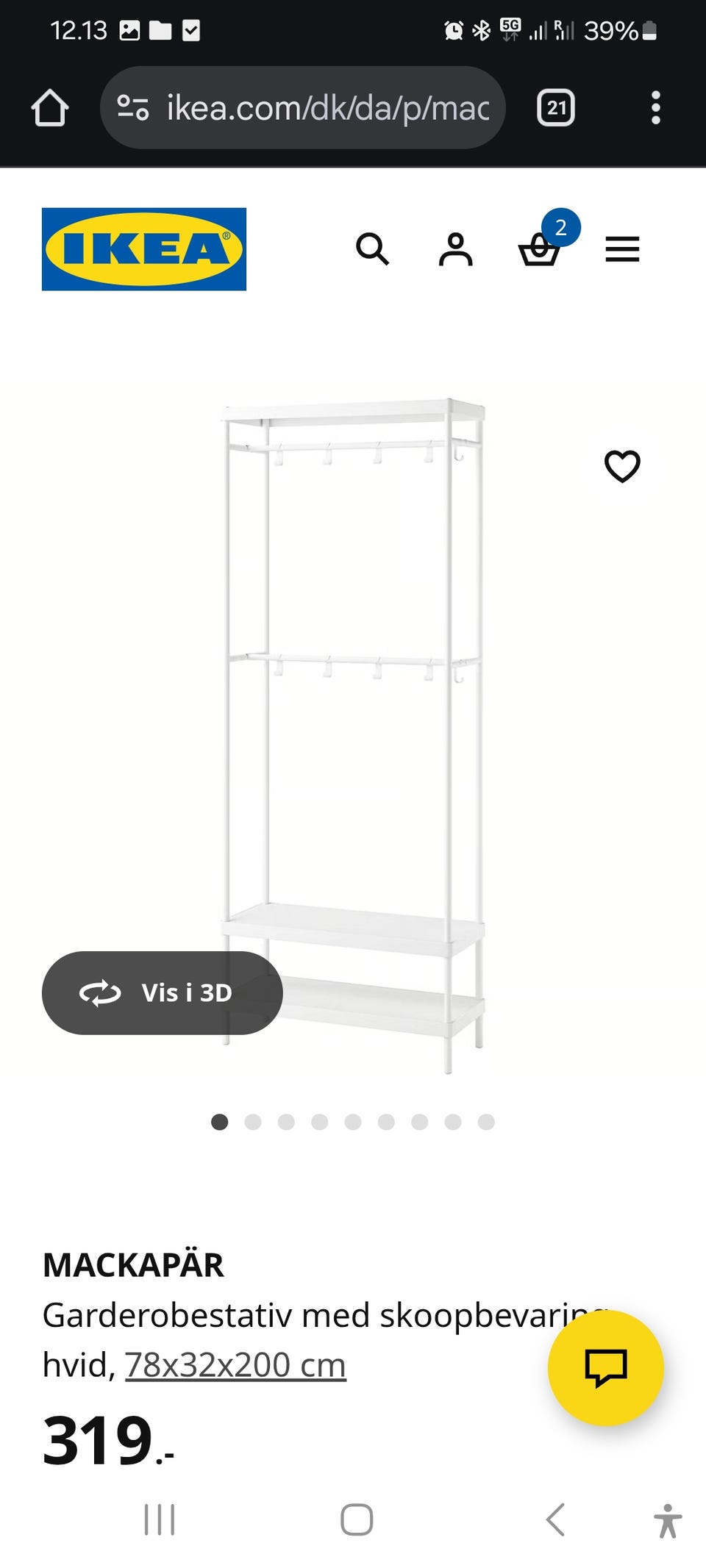Viewport: 706px width, 1568px height.
Task: Tap the ikea.com URL address bar
Action: tap(302, 108)
